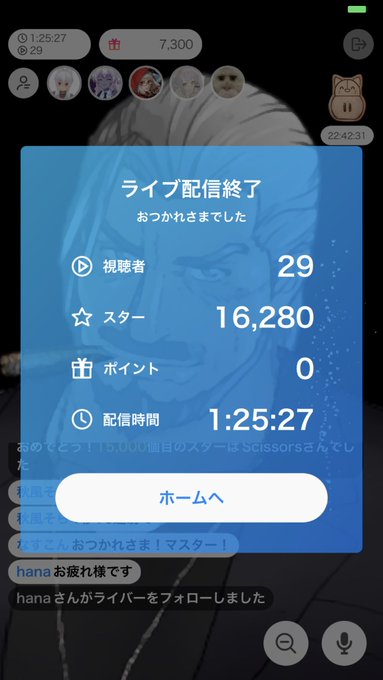The image size is (383, 680).
Task: Open the red-hooded viewer avatar
Action: pyautogui.click(x=146, y=83)
